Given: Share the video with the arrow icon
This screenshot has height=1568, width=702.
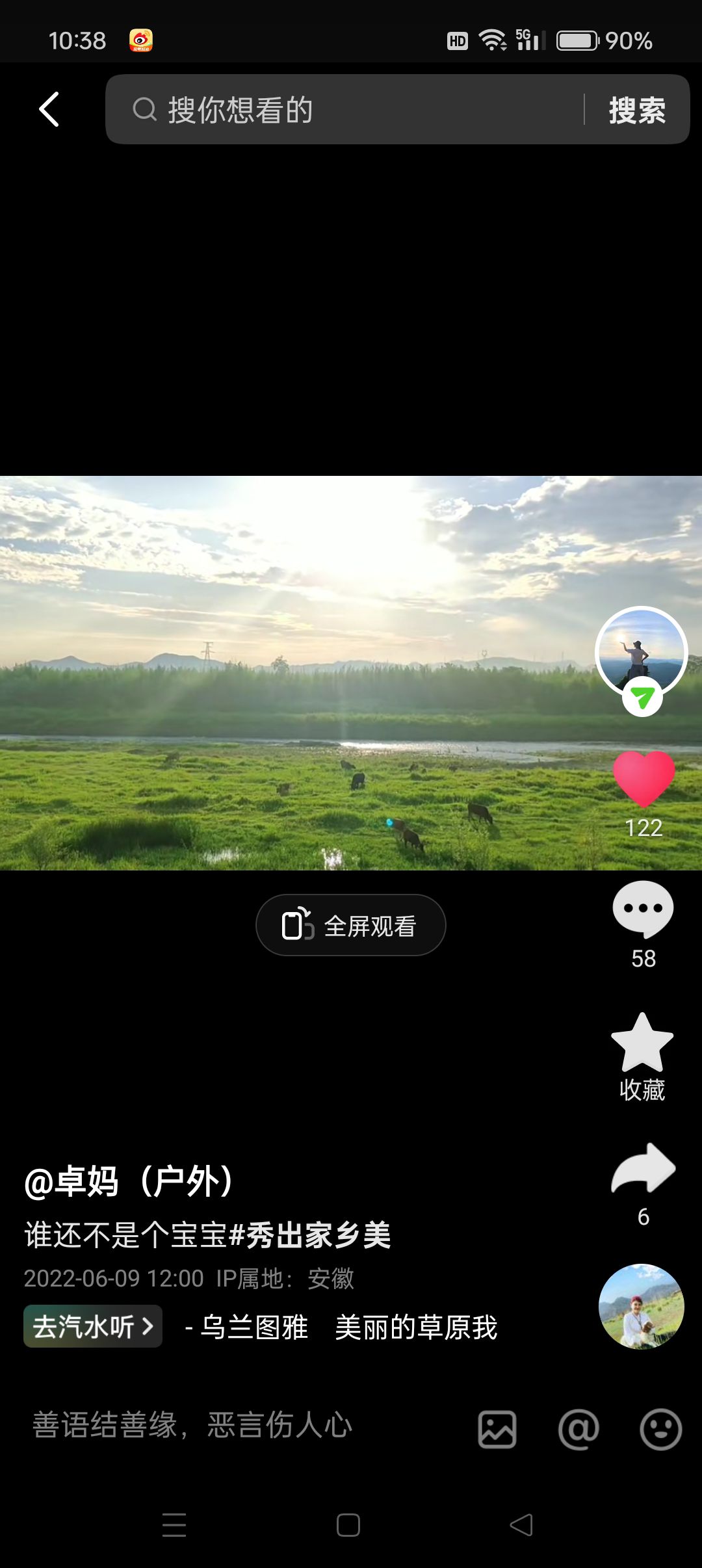Looking at the screenshot, I should 643,1169.
